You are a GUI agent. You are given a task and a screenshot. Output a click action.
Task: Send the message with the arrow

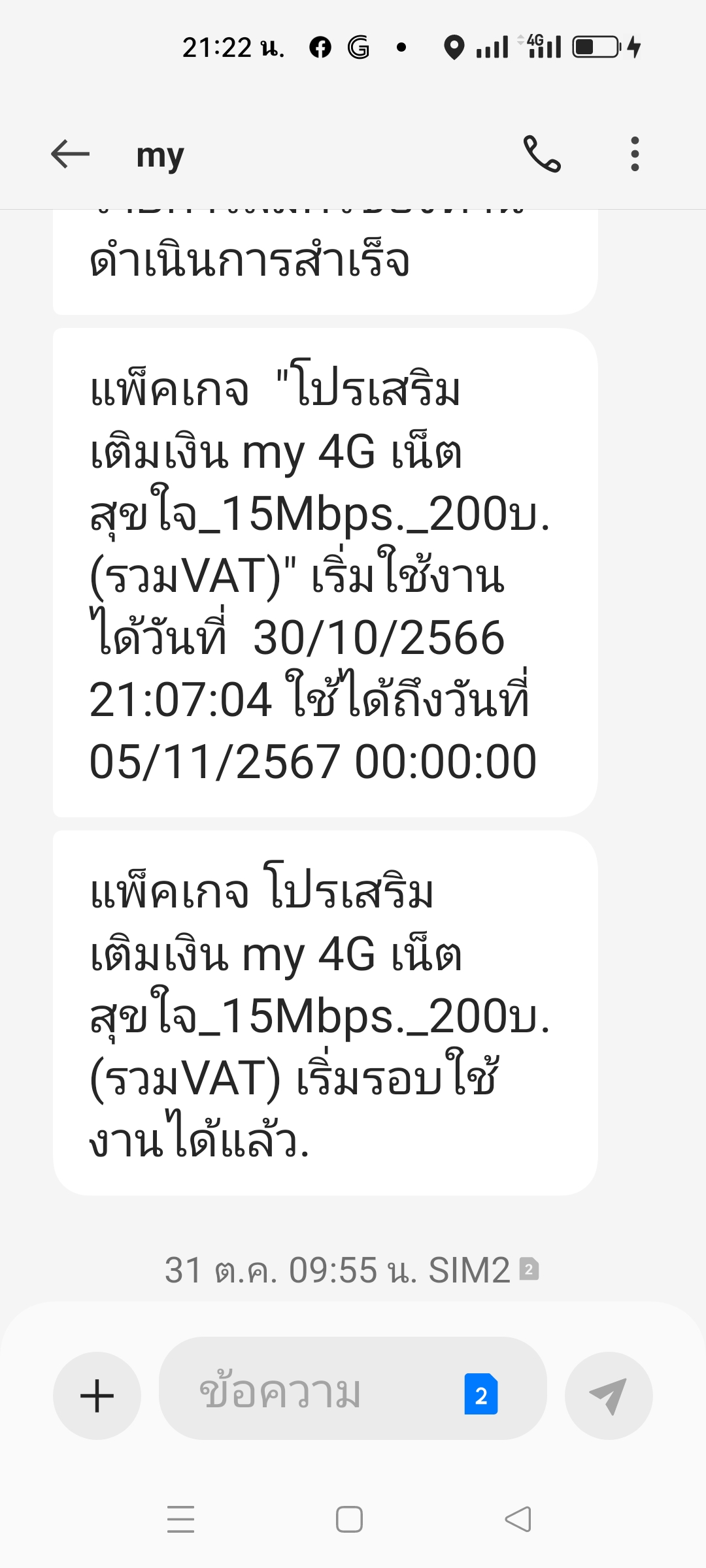pyautogui.click(x=609, y=1396)
